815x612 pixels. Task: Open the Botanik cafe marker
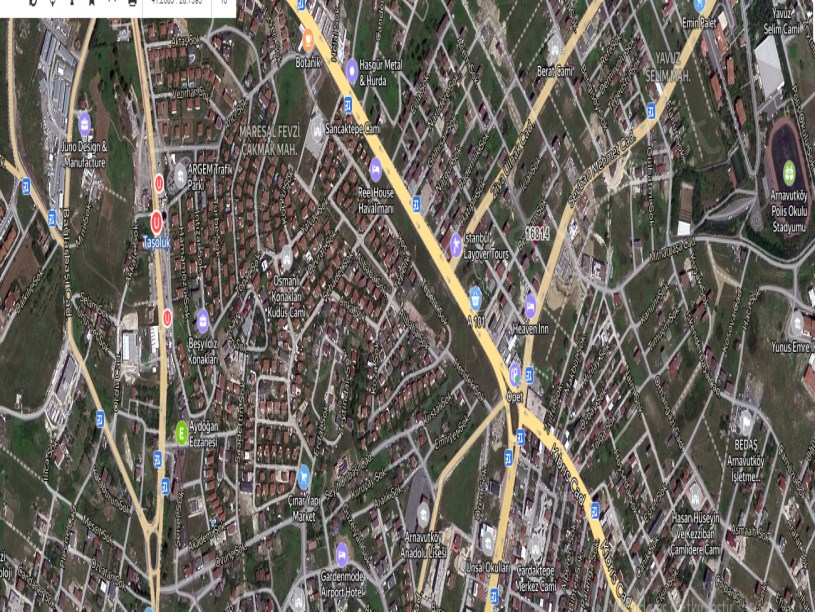[x=308, y=41]
